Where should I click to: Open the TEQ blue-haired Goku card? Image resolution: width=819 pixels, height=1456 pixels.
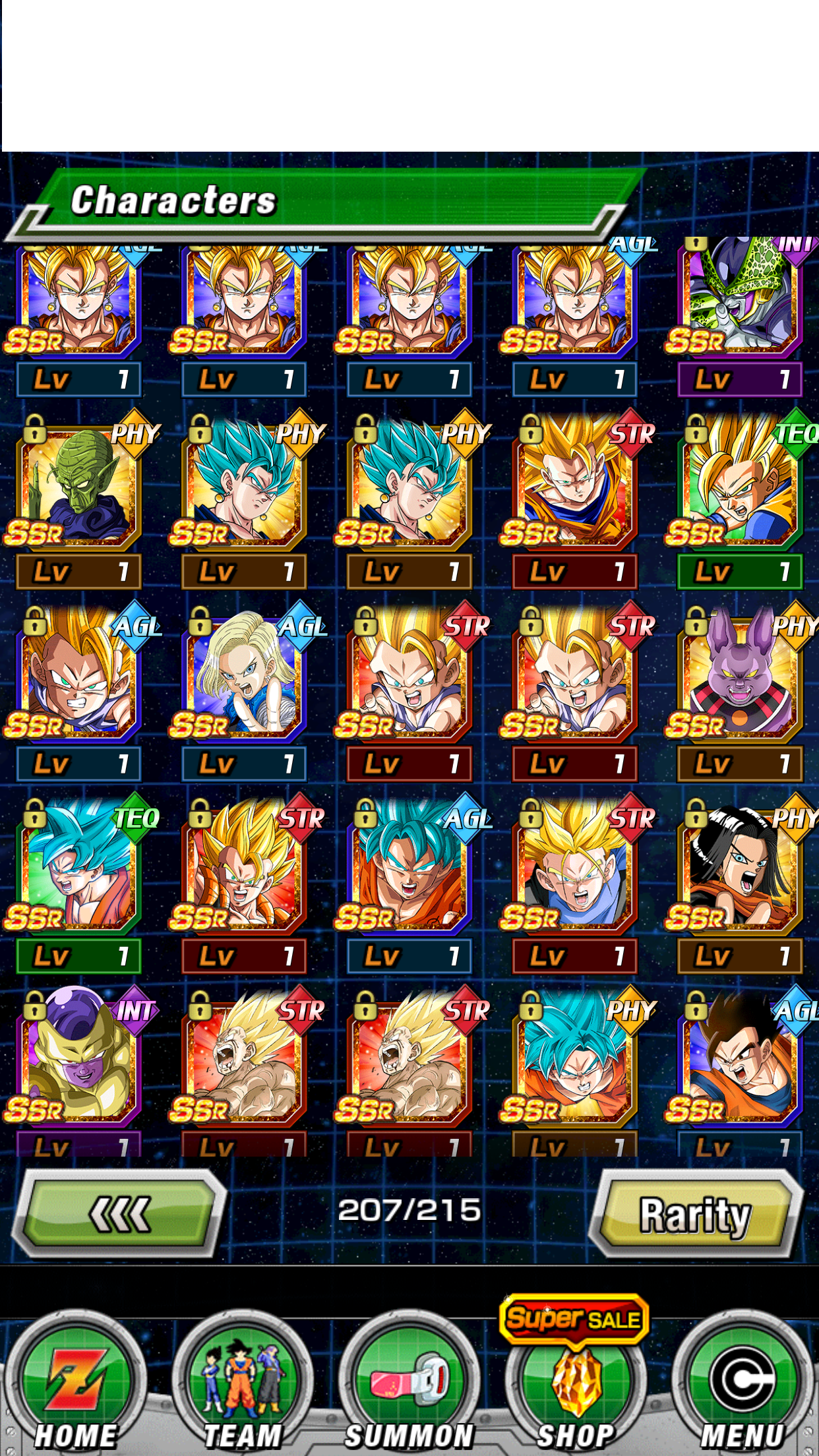coord(79,885)
